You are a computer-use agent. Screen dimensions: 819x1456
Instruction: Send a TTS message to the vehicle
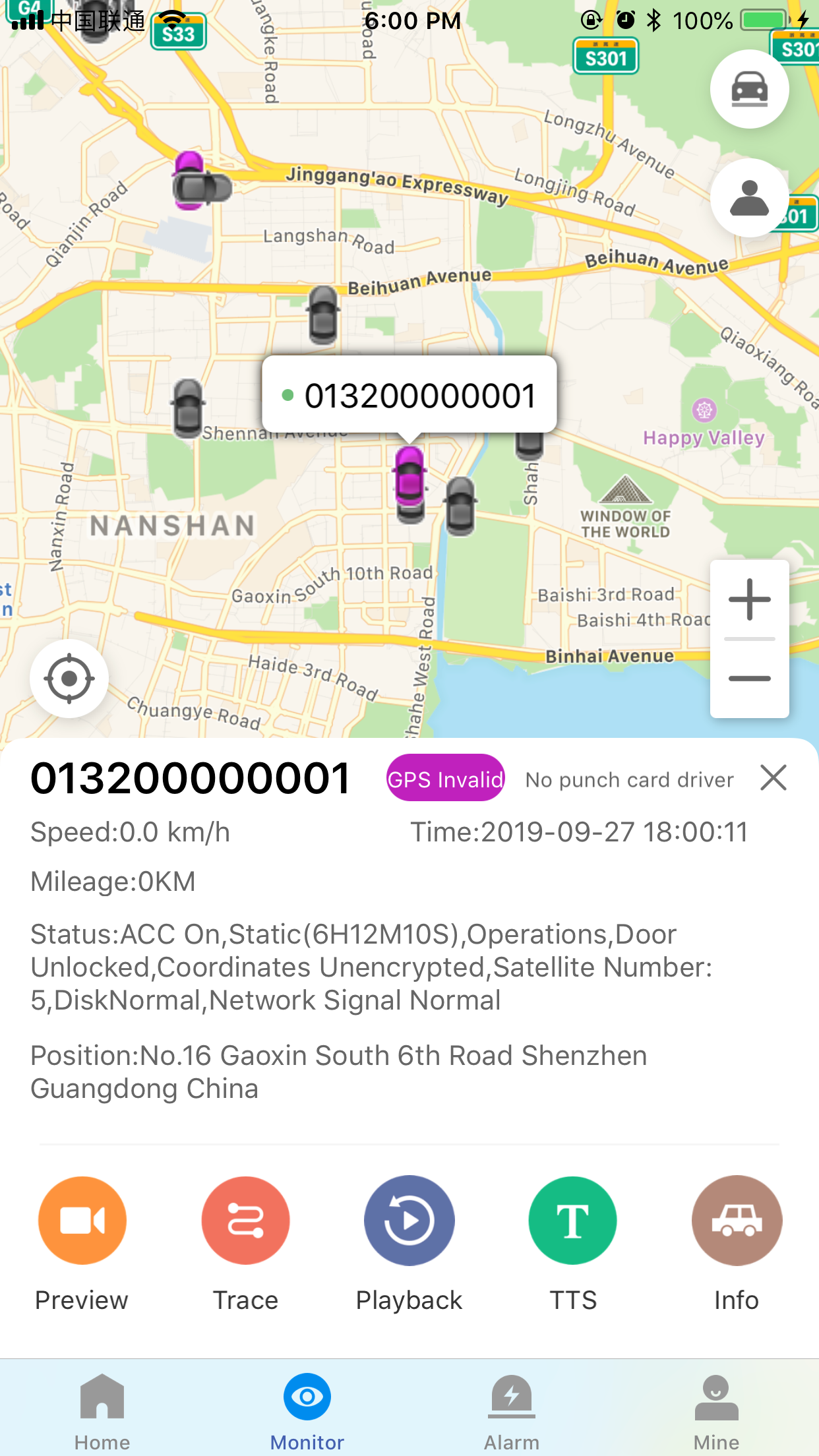click(572, 1221)
